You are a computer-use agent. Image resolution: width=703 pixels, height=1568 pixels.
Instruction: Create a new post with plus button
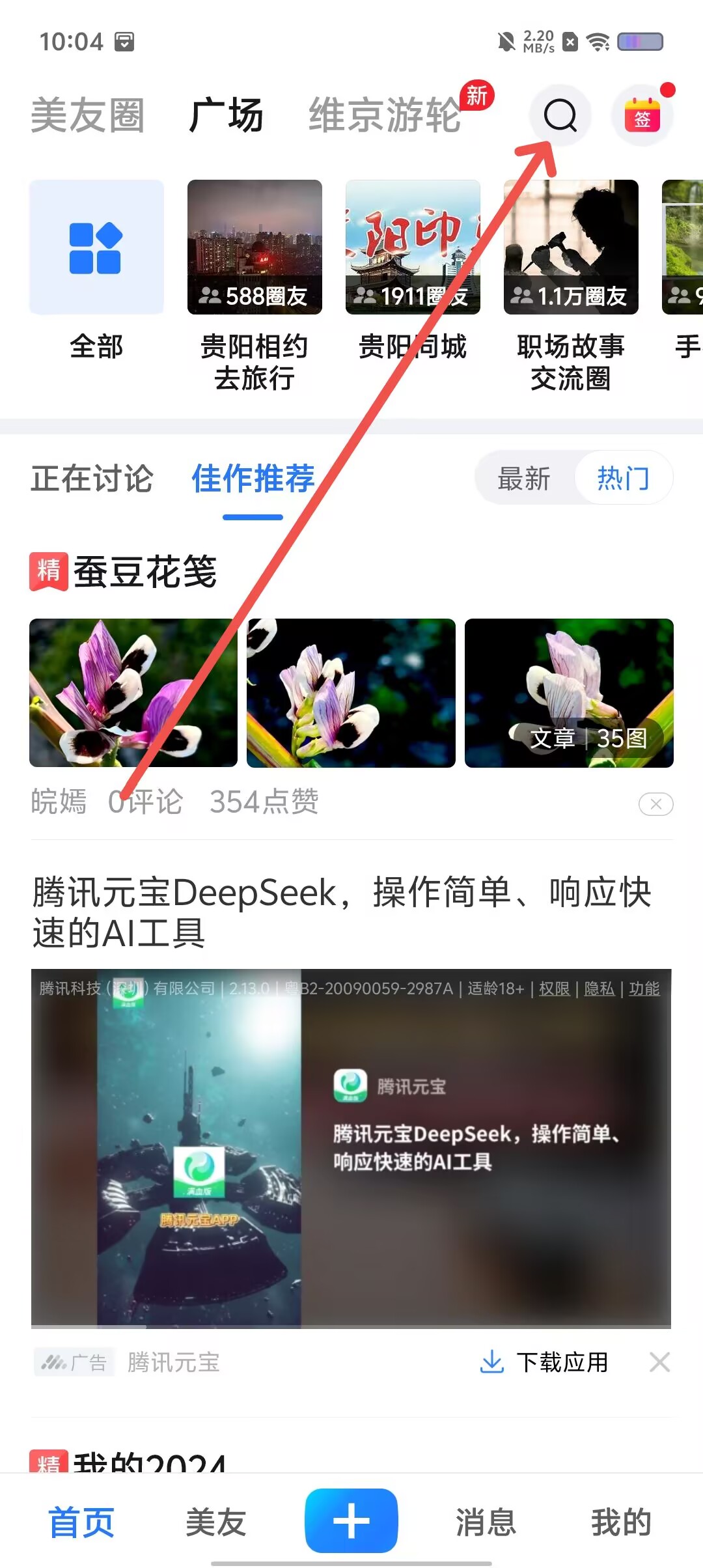351,1521
